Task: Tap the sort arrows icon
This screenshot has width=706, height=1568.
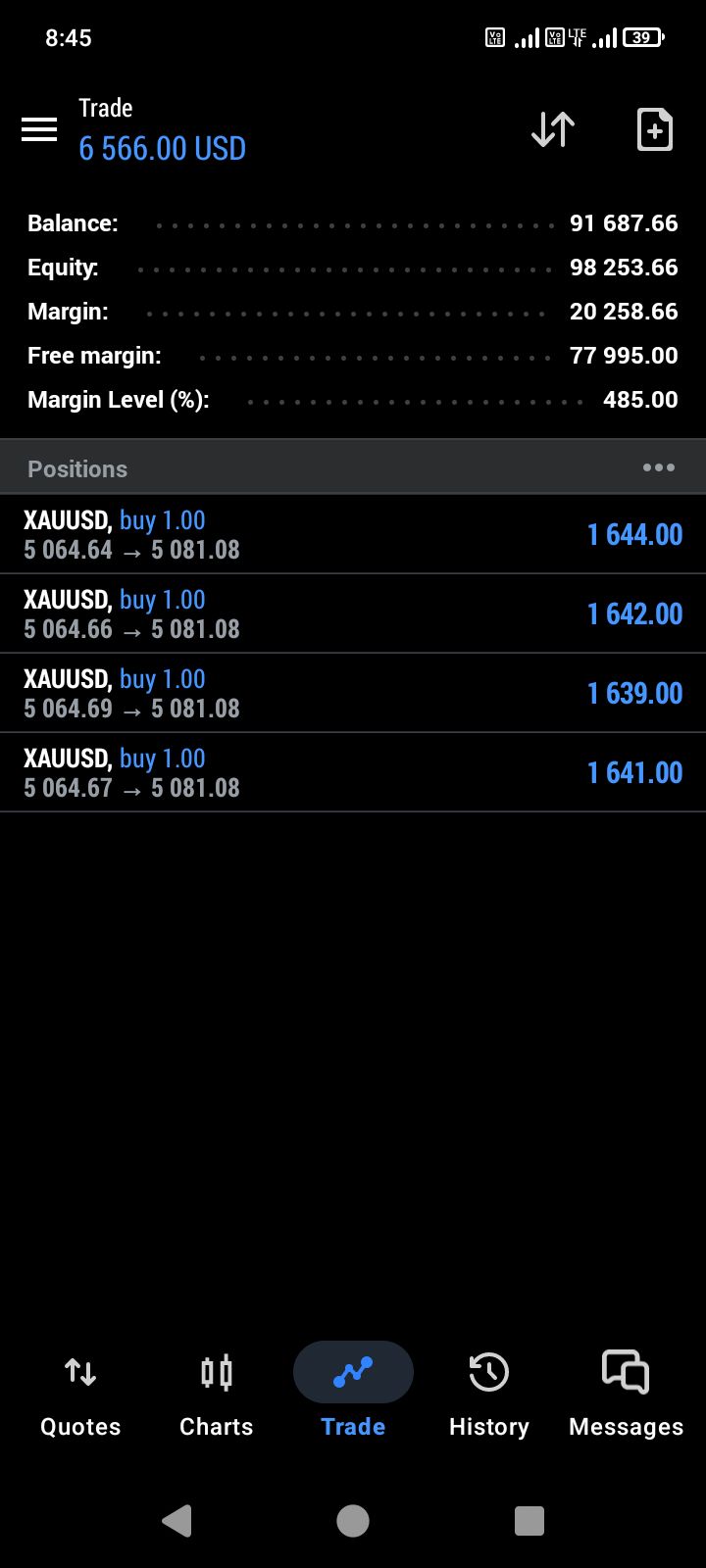Action: click(x=552, y=129)
